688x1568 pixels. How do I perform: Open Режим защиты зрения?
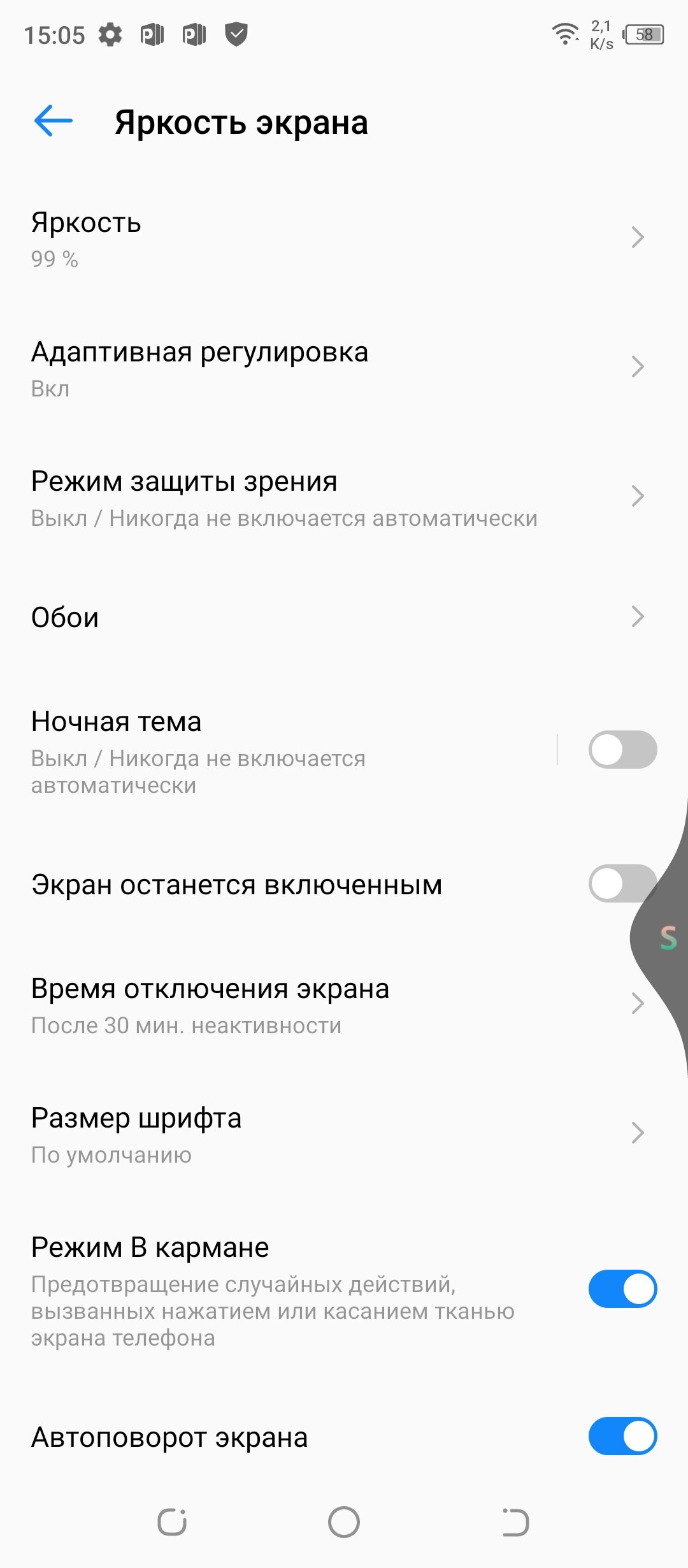(344, 498)
